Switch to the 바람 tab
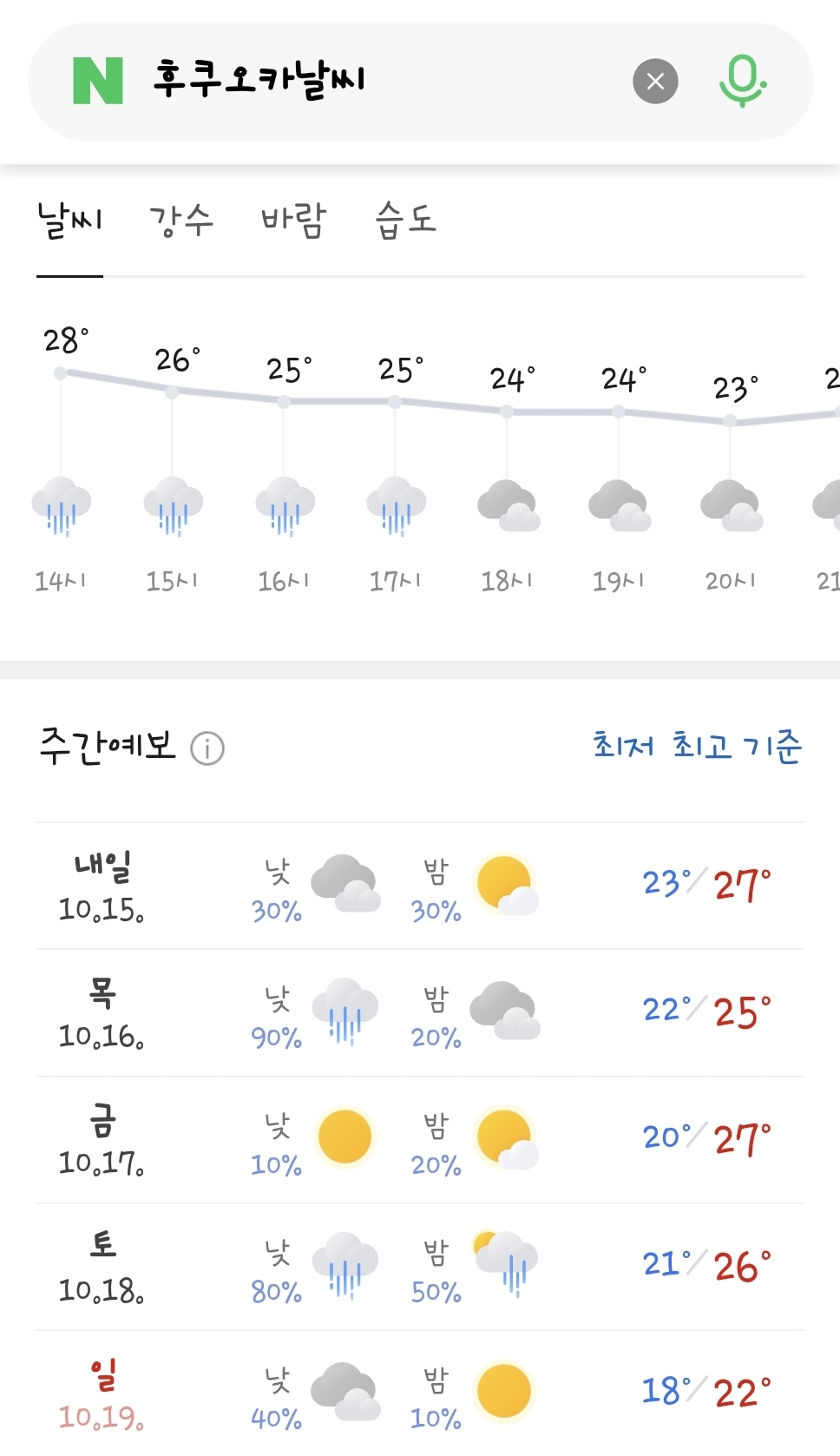The width and height of the screenshot is (840, 1456). click(x=293, y=221)
